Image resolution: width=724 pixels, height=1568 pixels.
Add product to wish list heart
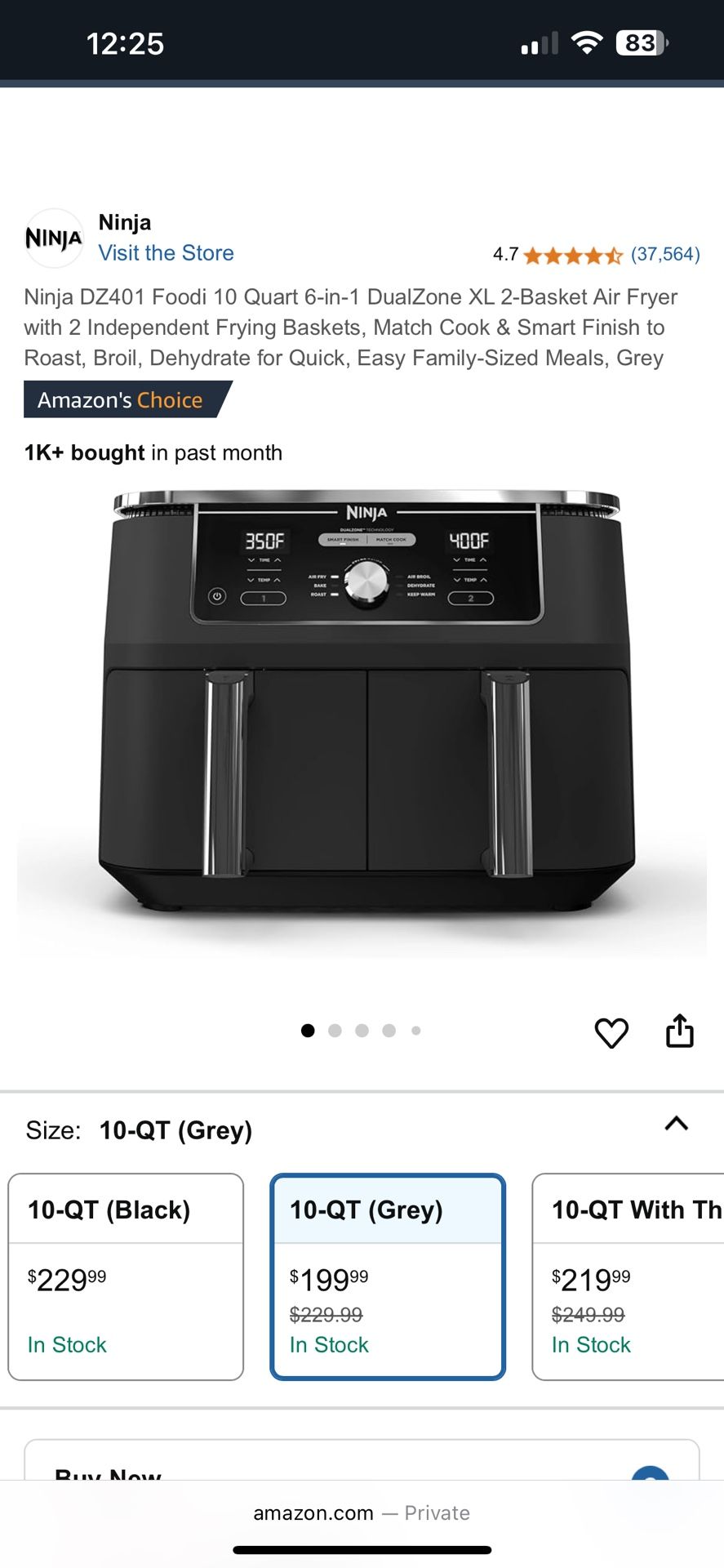point(611,1033)
